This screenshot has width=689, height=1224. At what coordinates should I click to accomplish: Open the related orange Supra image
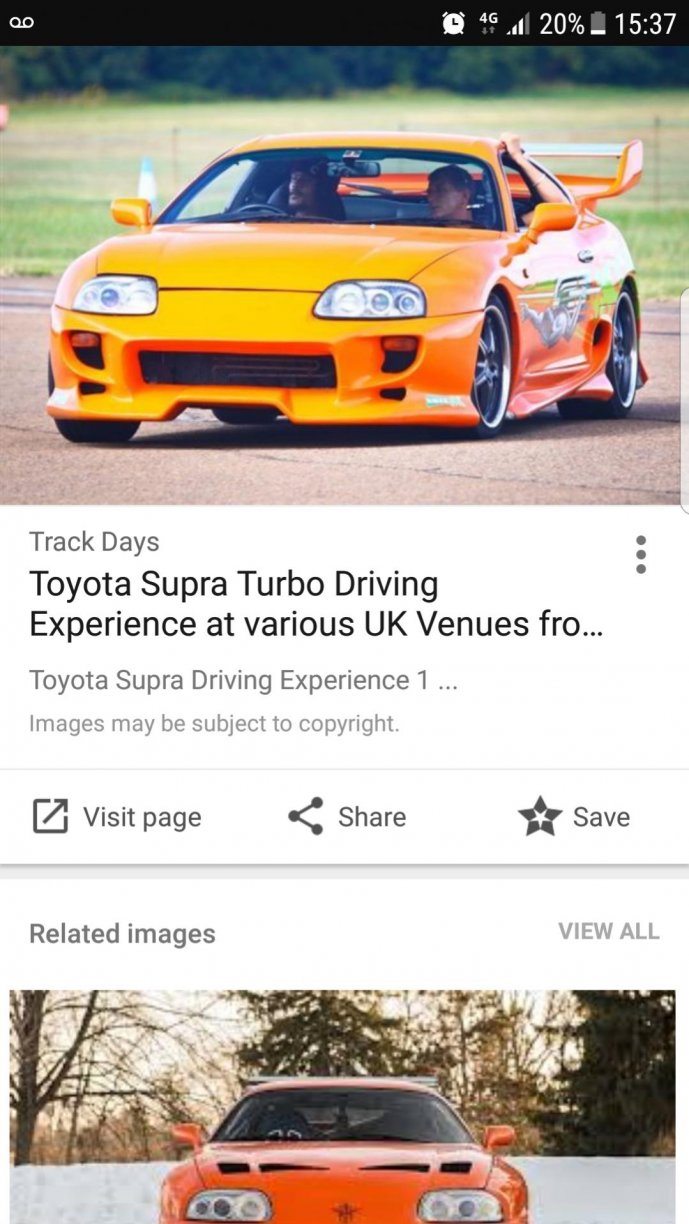(x=342, y=1110)
